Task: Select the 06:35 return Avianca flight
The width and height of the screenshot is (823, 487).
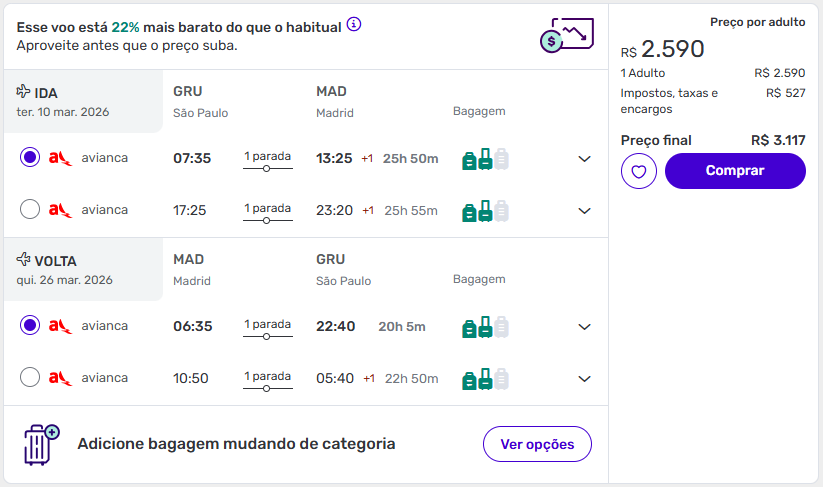Action: pos(30,326)
